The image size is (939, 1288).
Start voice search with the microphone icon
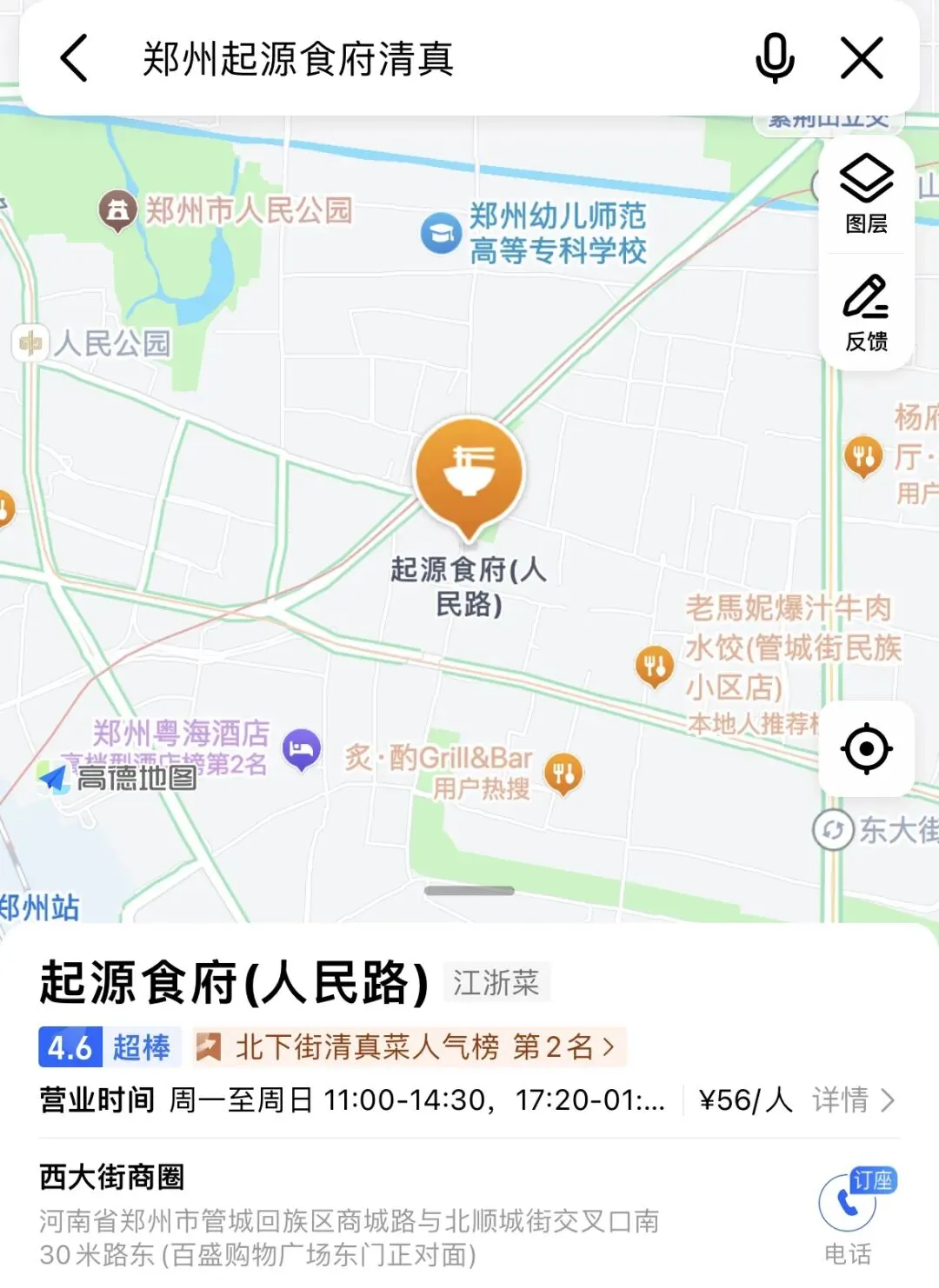point(775,58)
